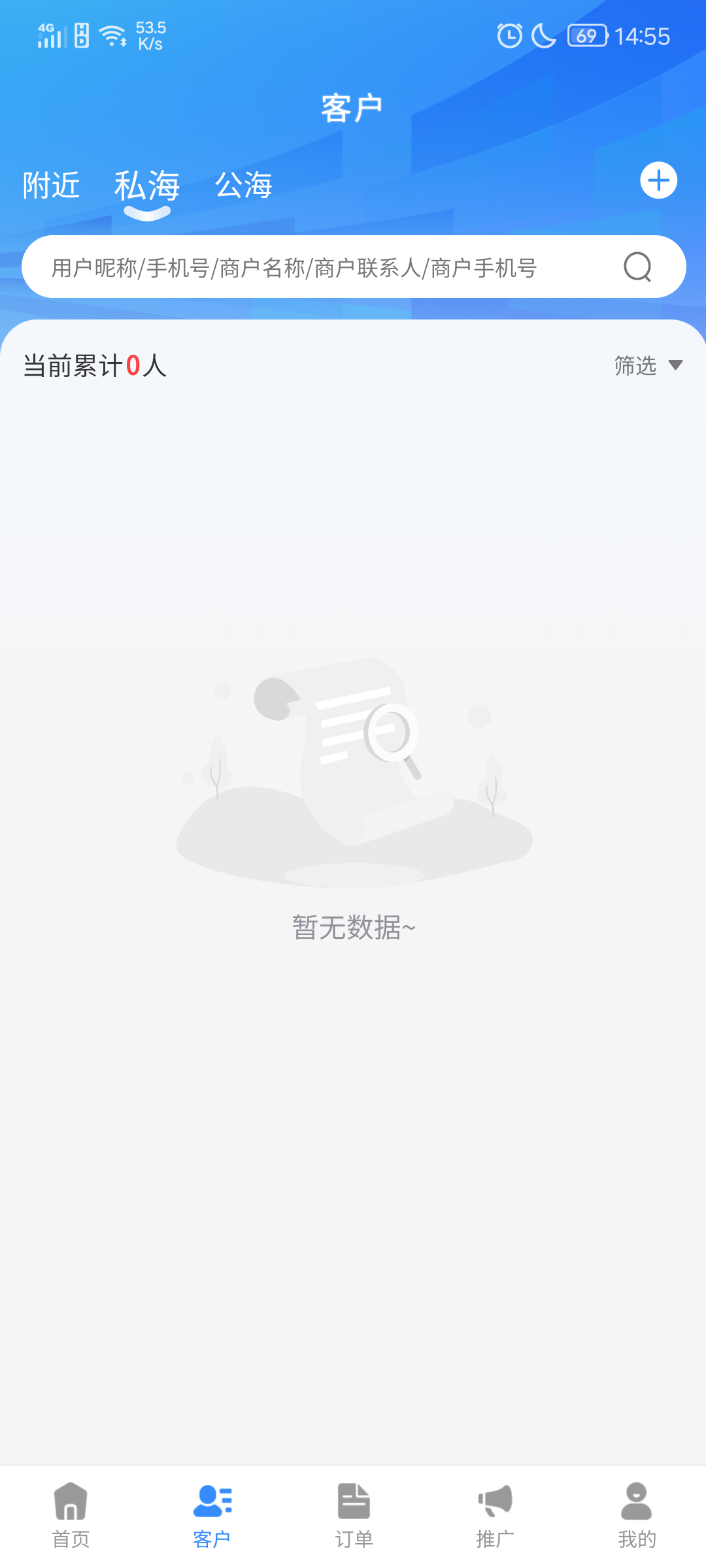
Task: Tap the magnifier search icon
Action: coord(637,267)
